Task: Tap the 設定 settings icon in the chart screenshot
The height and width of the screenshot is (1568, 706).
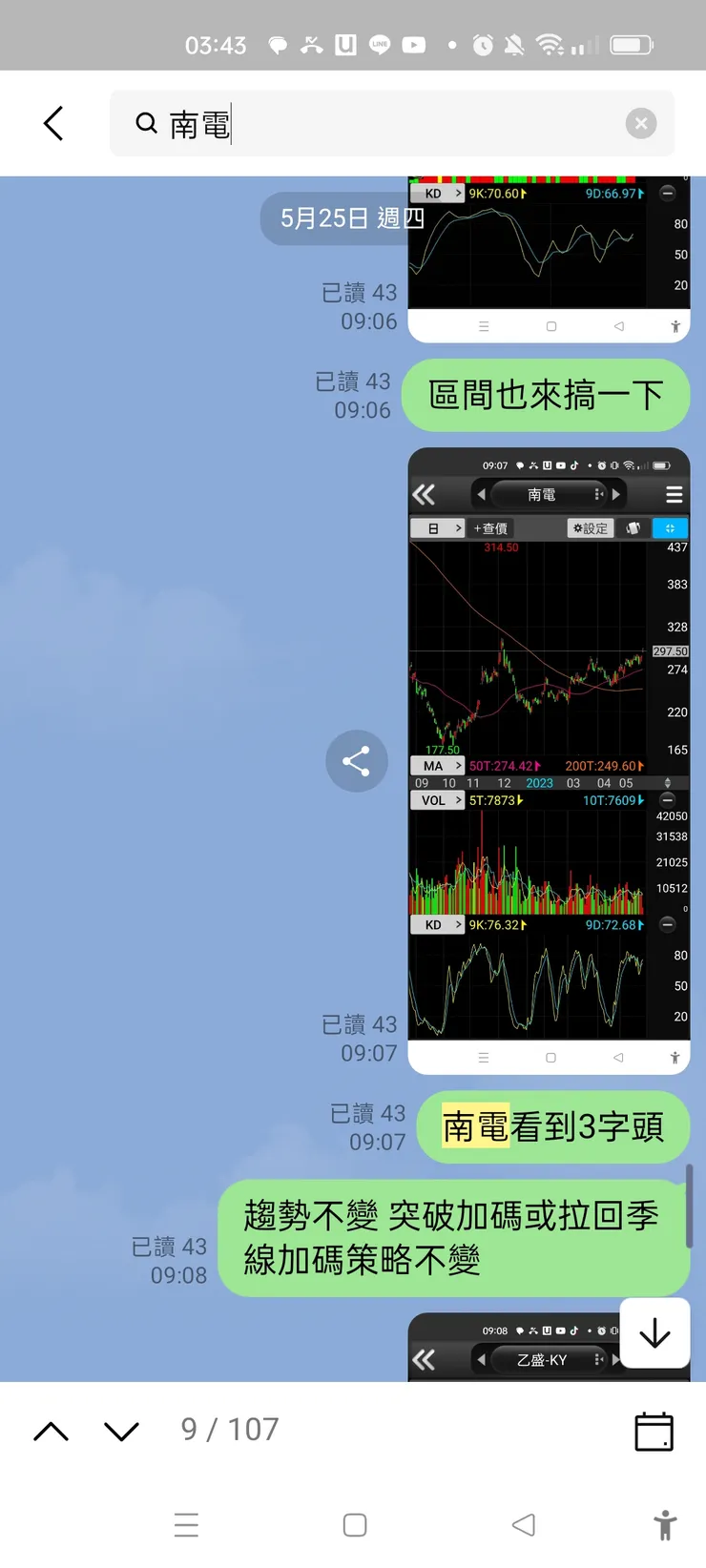Action: click(x=590, y=527)
